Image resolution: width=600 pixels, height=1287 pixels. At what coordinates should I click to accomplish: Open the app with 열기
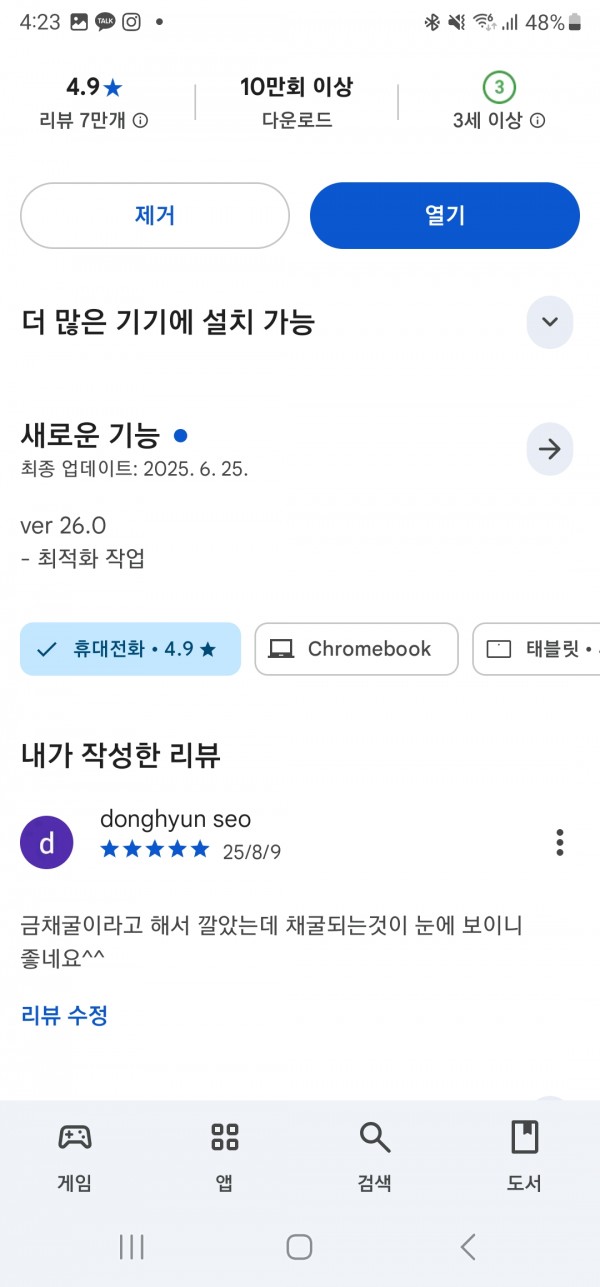point(445,215)
